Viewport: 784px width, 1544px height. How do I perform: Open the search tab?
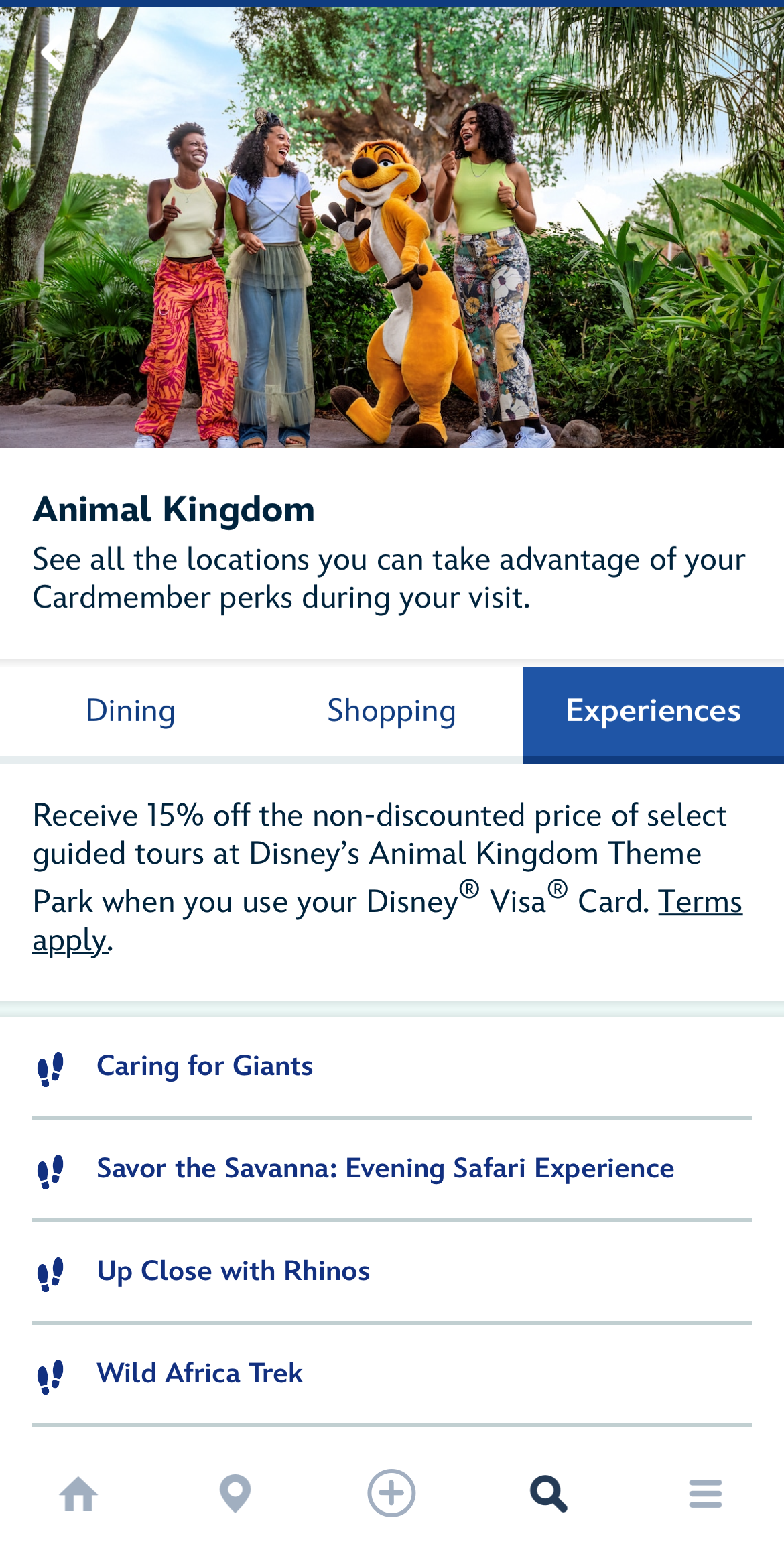click(x=549, y=1494)
